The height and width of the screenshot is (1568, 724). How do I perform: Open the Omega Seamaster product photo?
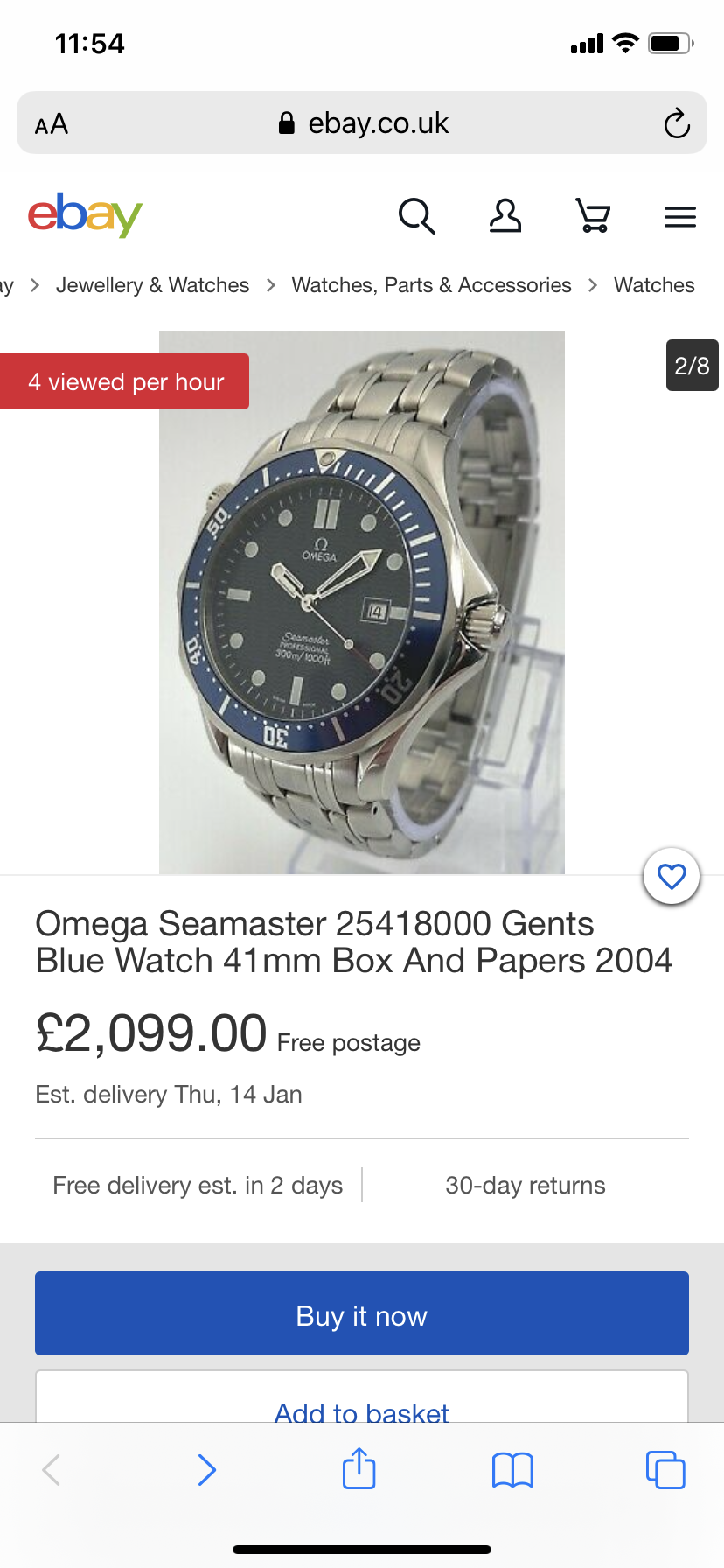tap(362, 602)
